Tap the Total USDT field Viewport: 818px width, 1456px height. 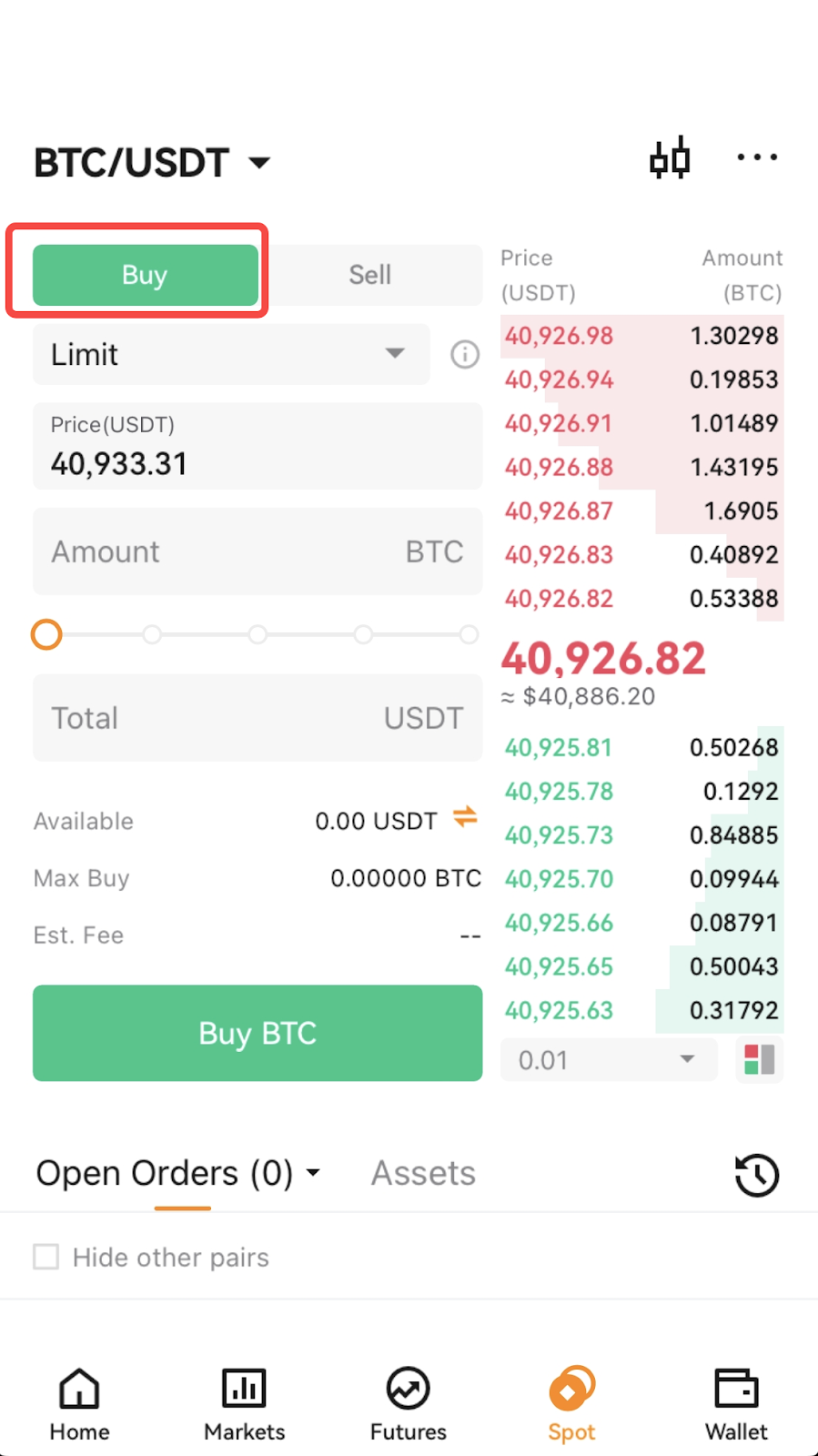258,718
